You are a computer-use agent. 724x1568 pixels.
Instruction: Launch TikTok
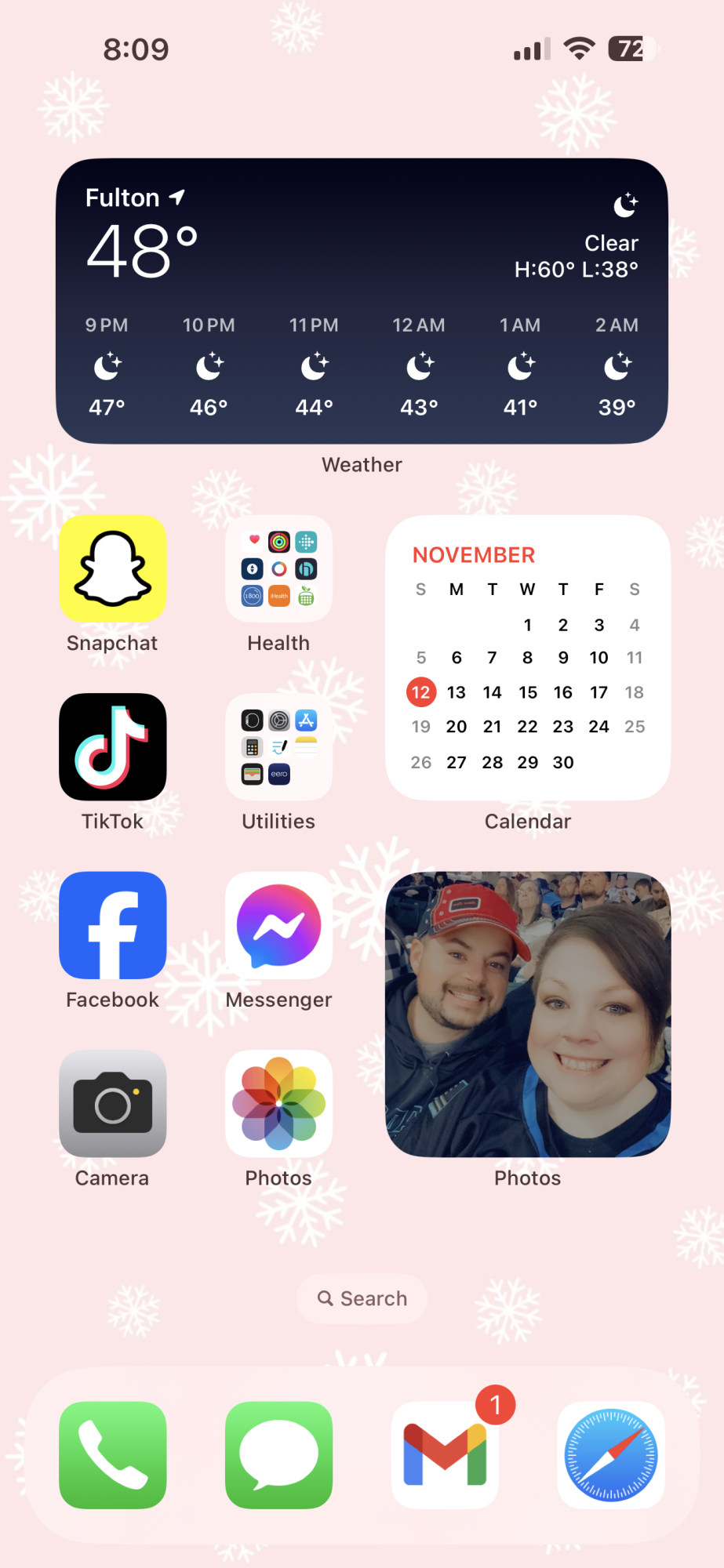[113, 747]
